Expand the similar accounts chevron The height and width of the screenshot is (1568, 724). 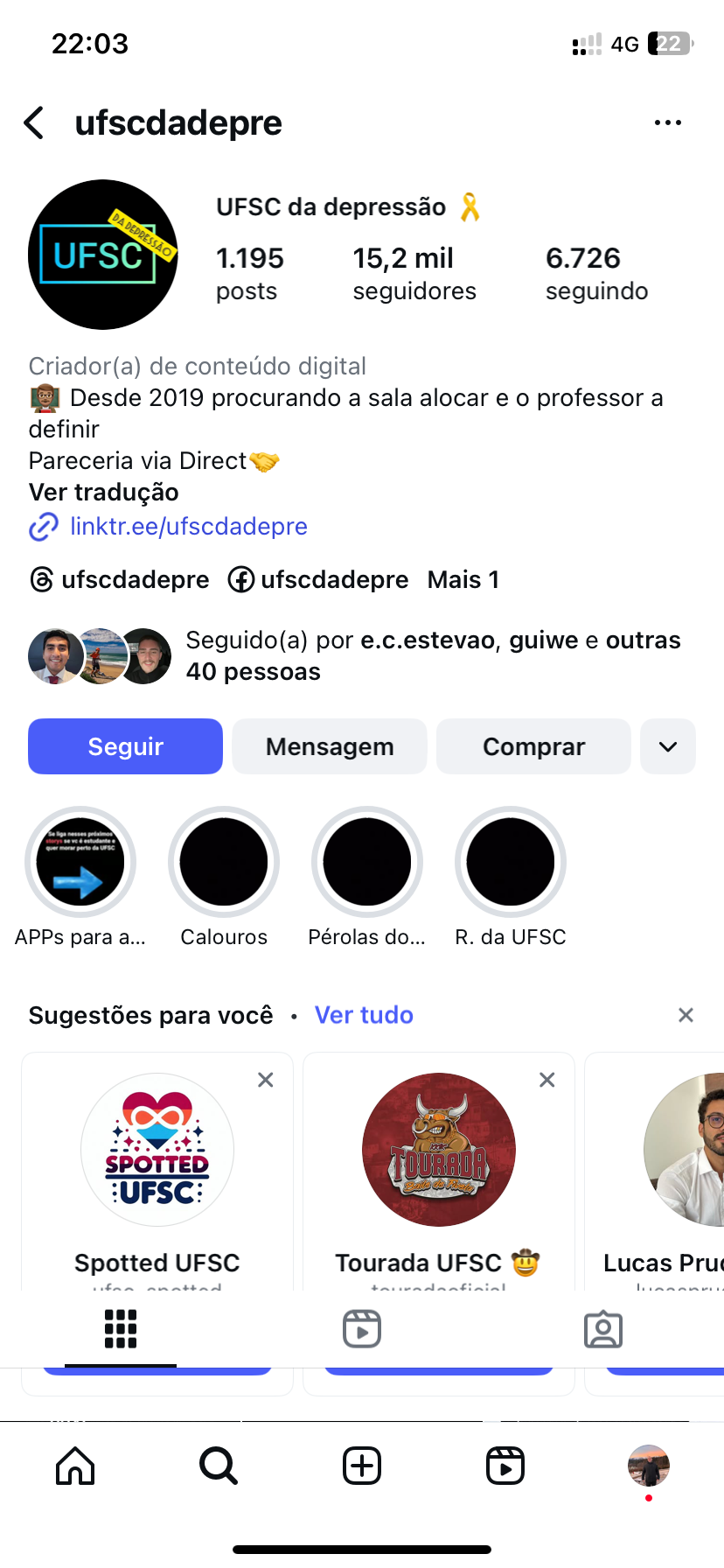[x=668, y=746]
